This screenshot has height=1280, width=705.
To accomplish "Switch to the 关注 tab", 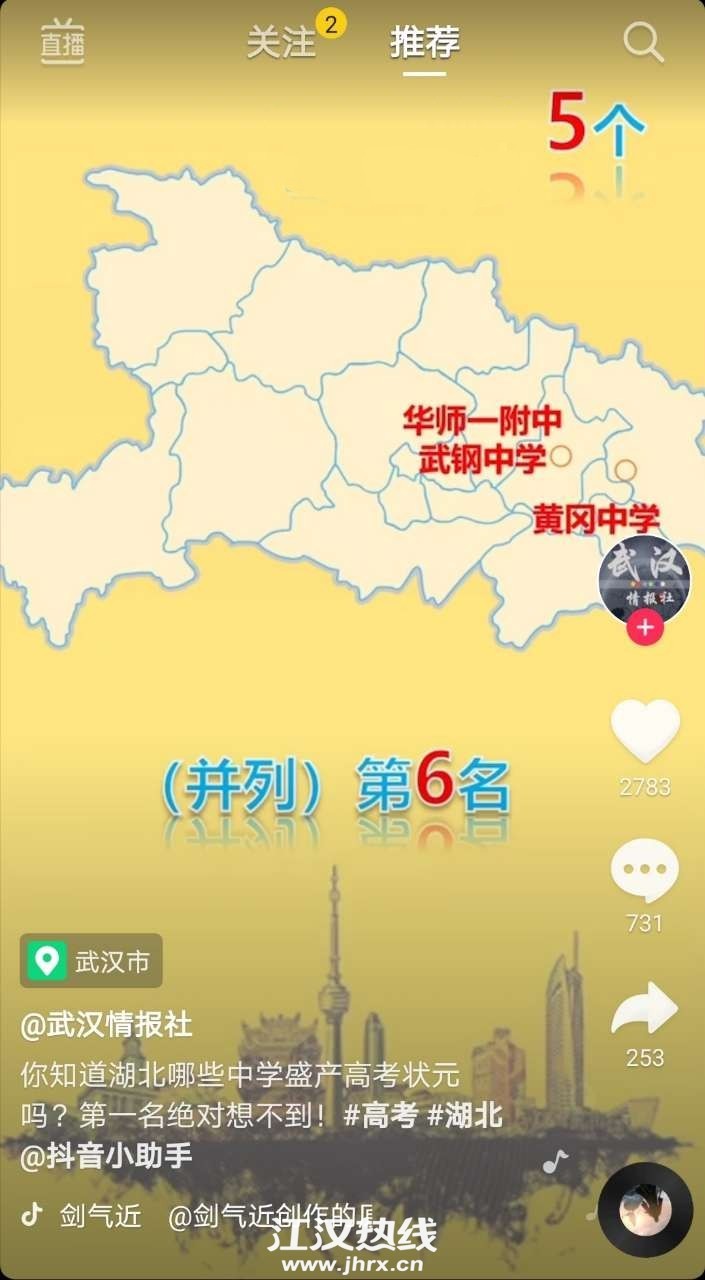I will point(281,43).
